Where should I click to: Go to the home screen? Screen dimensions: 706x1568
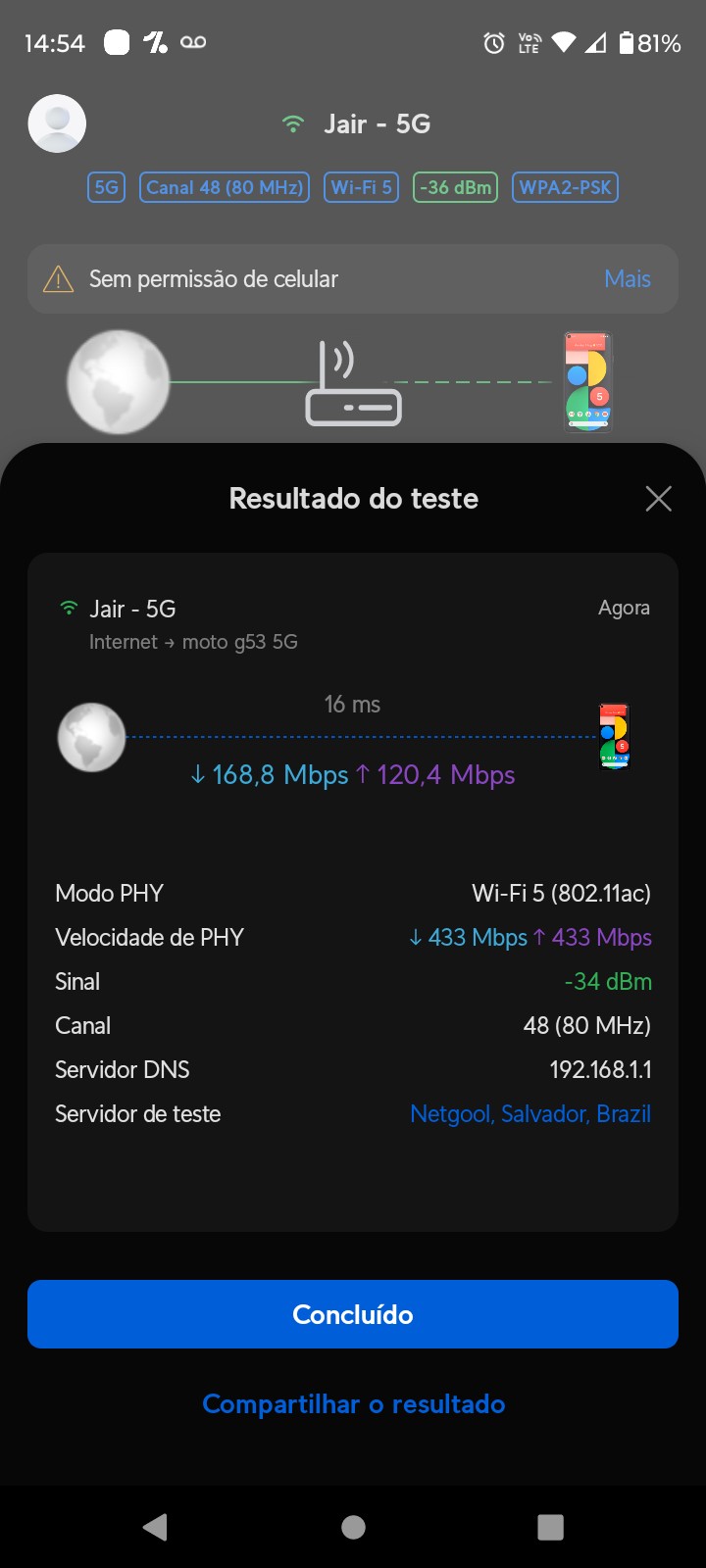353,1527
